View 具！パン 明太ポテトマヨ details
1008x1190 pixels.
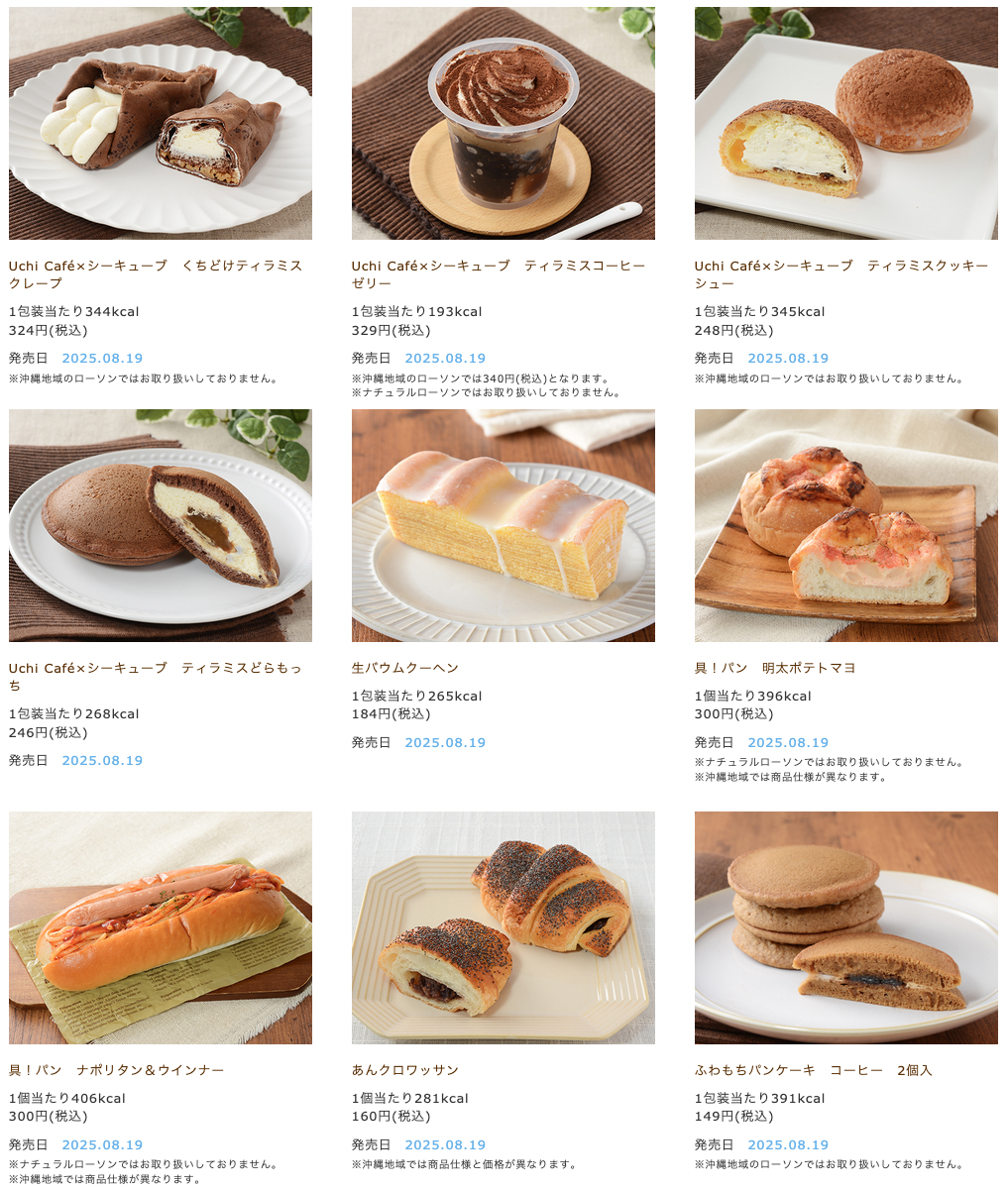click(845, 526)
